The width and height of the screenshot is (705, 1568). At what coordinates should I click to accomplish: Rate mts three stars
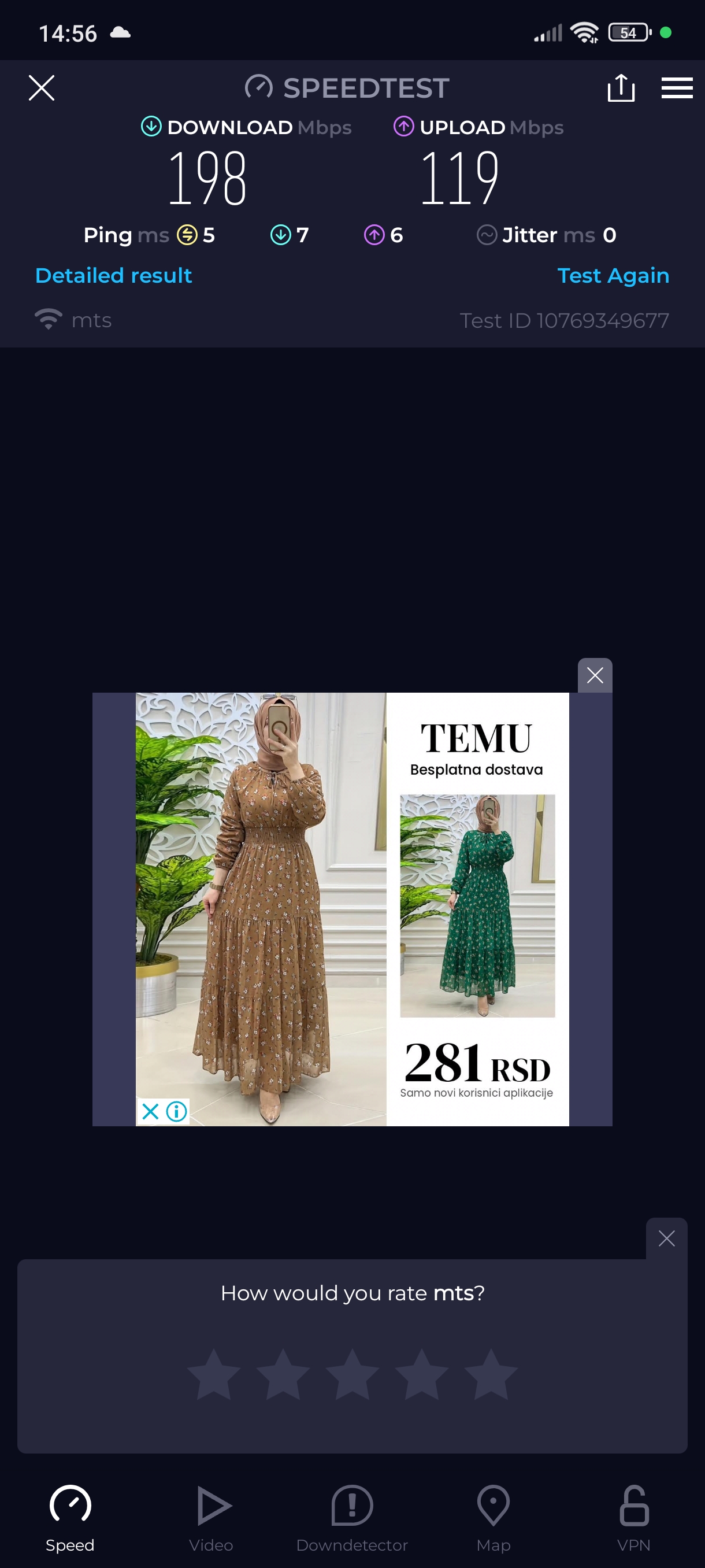pos(352,1374)
